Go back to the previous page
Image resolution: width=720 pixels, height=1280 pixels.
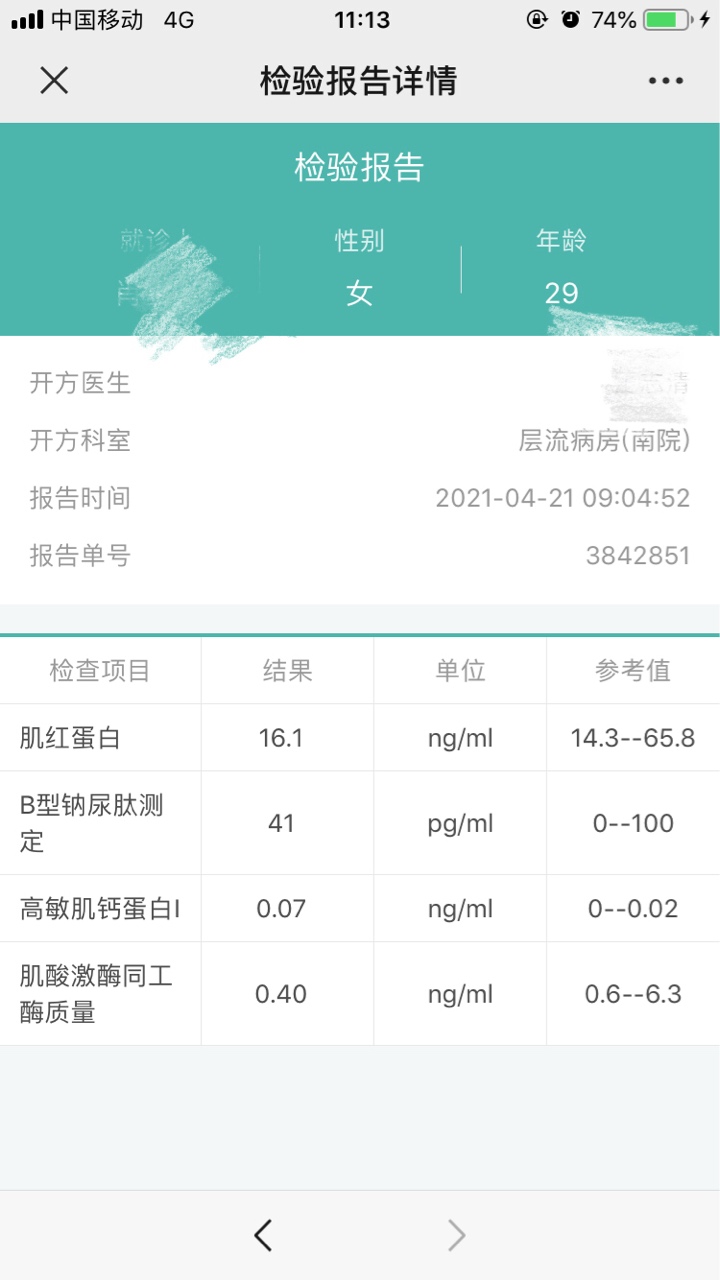(263, 1236)
